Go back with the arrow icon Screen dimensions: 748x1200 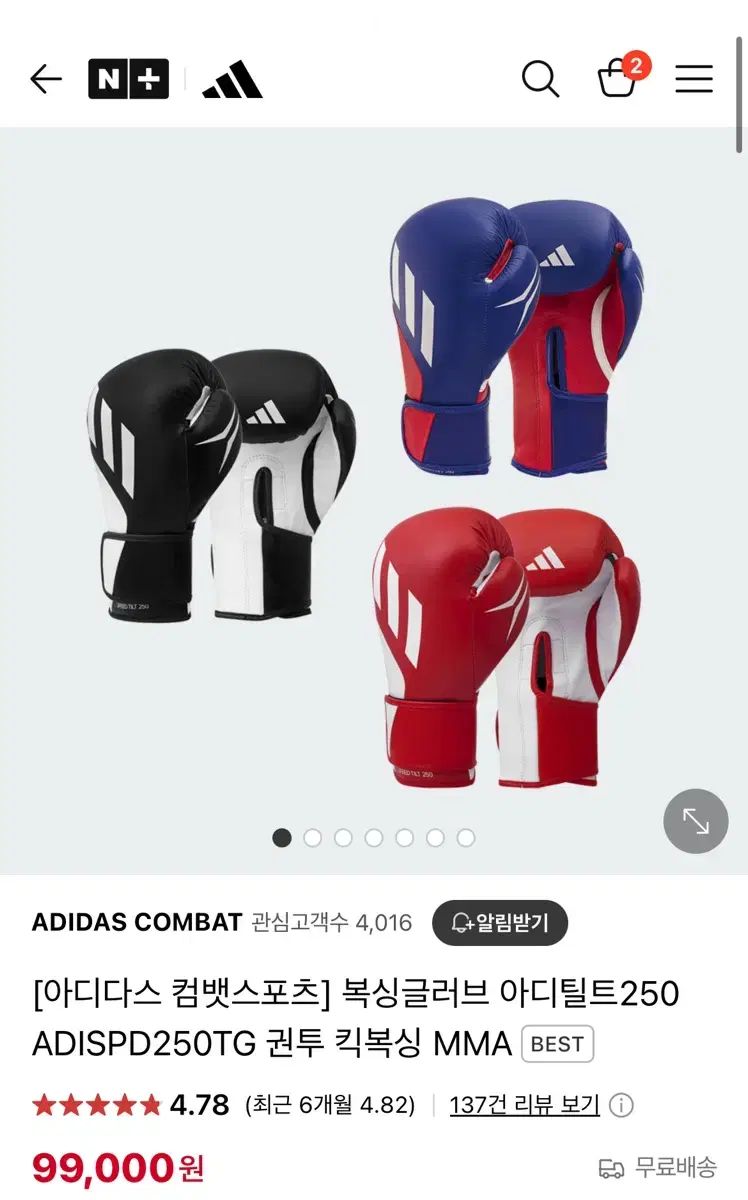click(x=46, y=79)
